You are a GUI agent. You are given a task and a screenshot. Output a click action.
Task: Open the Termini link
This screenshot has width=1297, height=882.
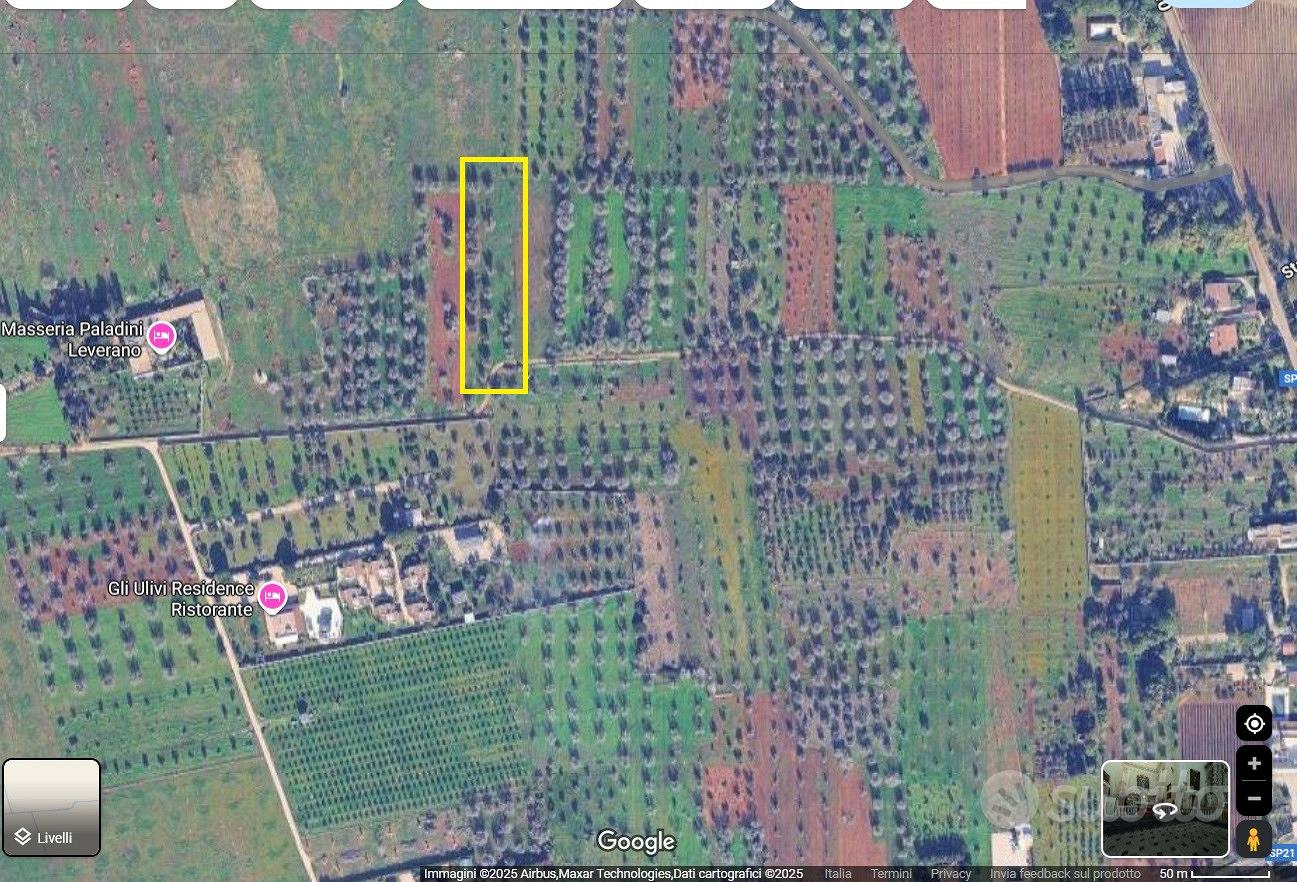(891, 874)
